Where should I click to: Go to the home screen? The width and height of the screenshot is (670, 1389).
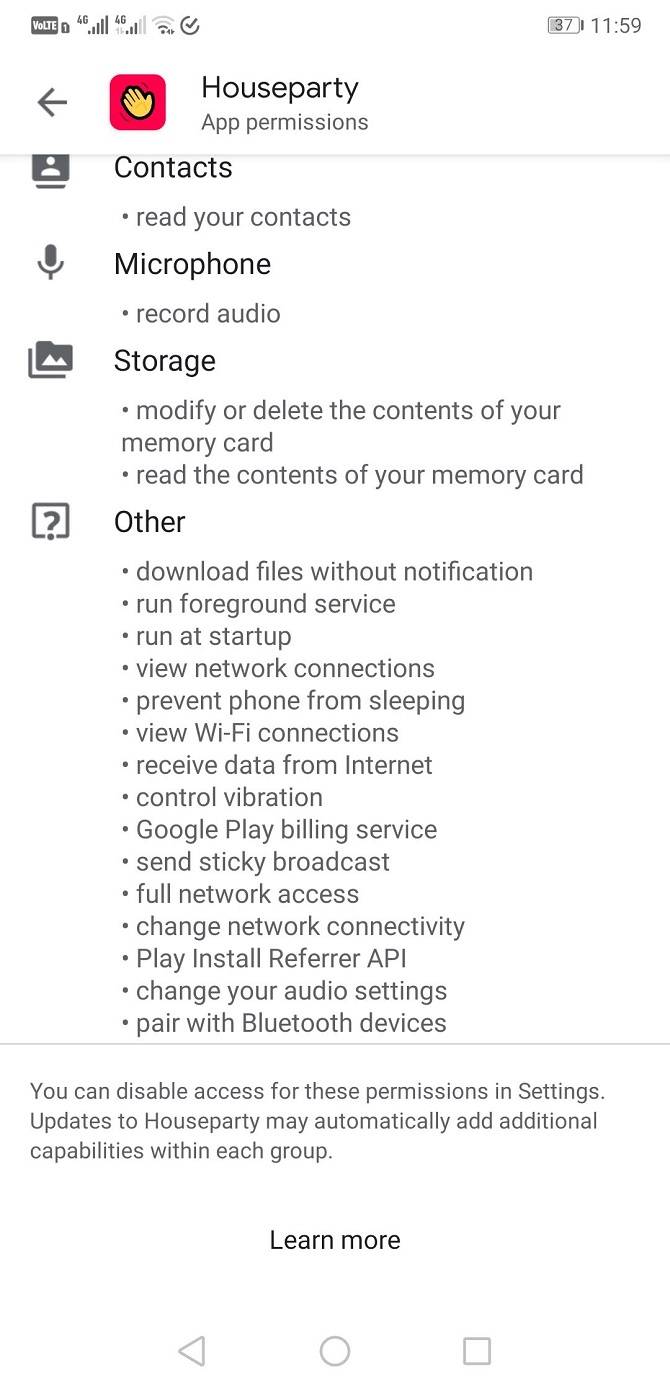pos(335,1351)
